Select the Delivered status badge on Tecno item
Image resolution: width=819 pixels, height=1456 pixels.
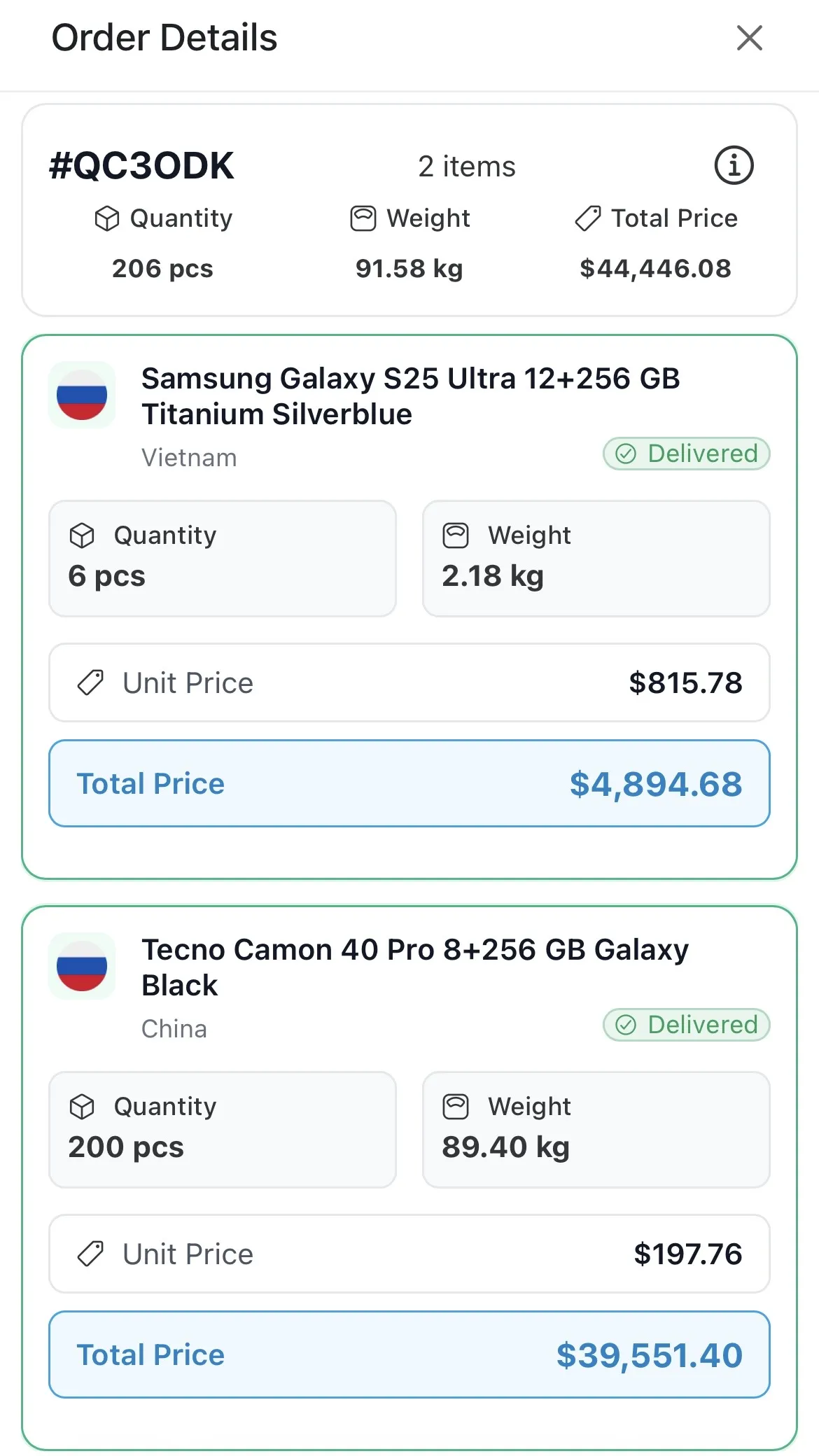pos(685,1025)
